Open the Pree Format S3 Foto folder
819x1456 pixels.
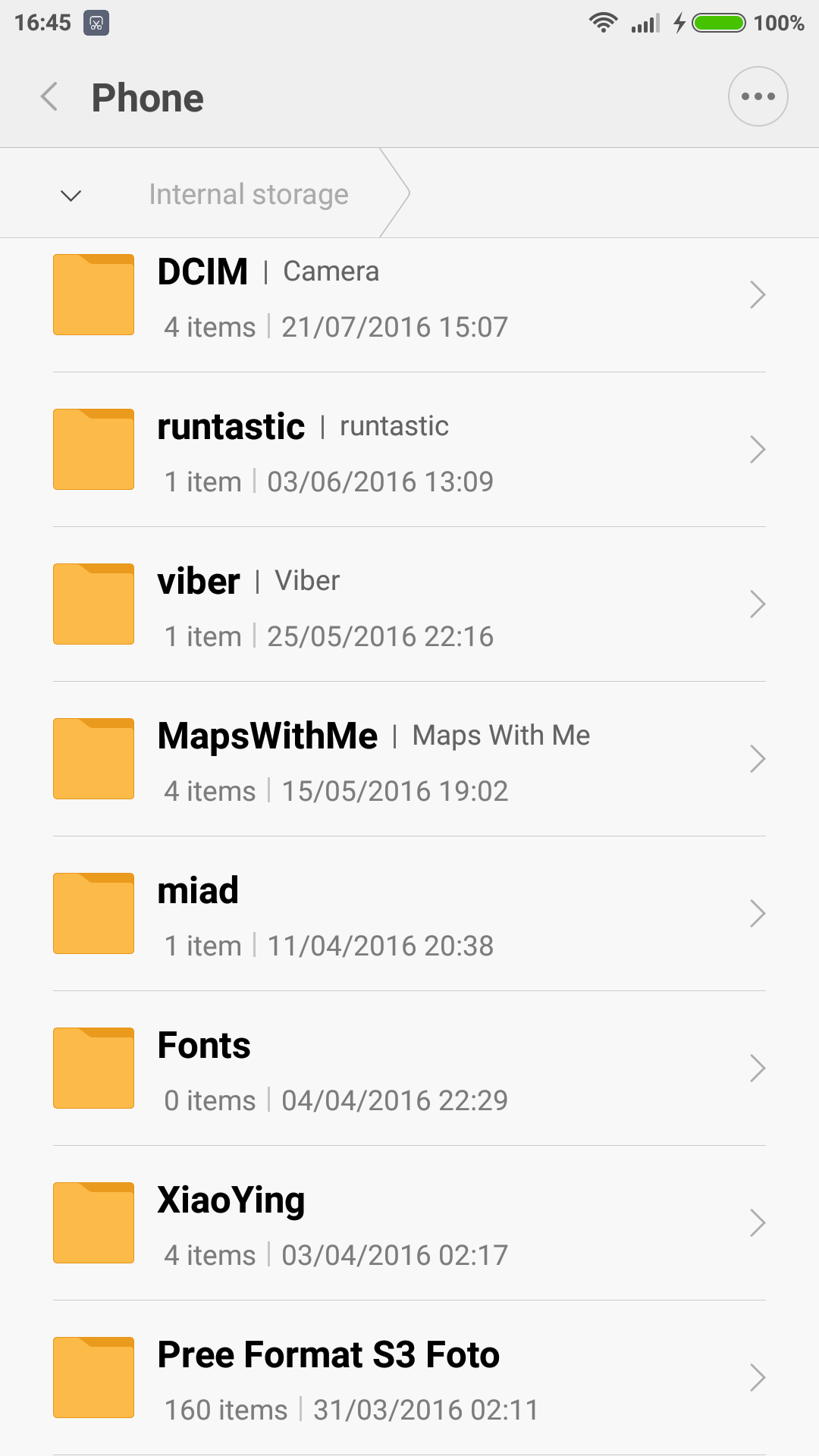(409, 1379)
